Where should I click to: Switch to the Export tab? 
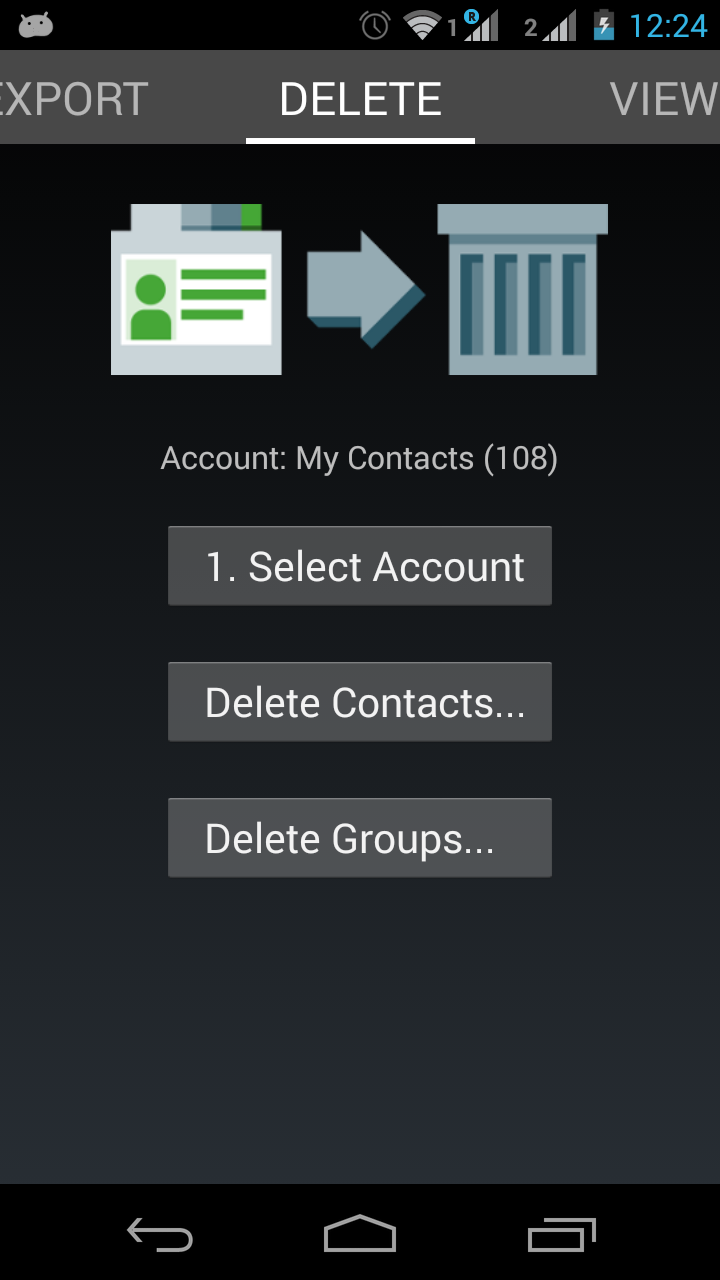[x=75, y=99]
